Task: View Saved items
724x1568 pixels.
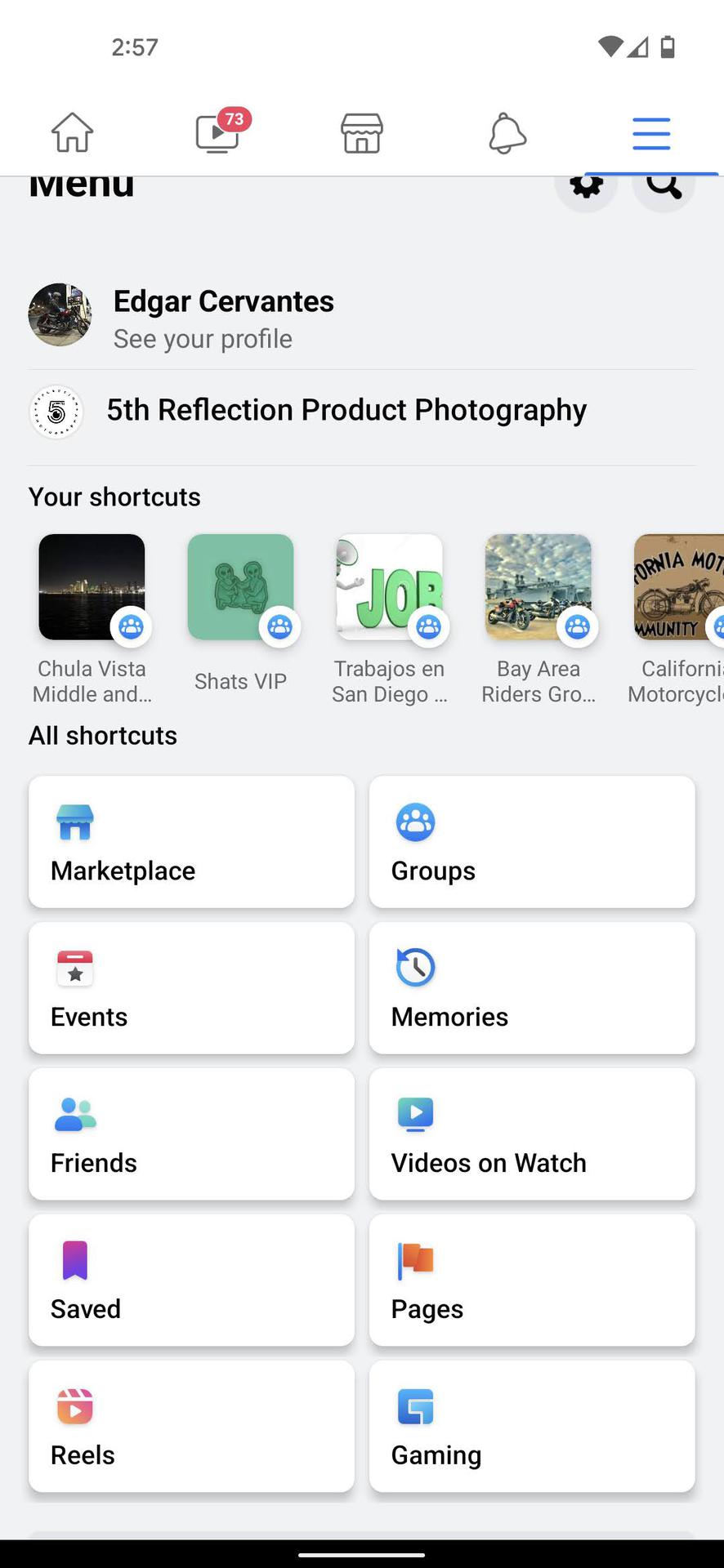Action: point(191,1281)
